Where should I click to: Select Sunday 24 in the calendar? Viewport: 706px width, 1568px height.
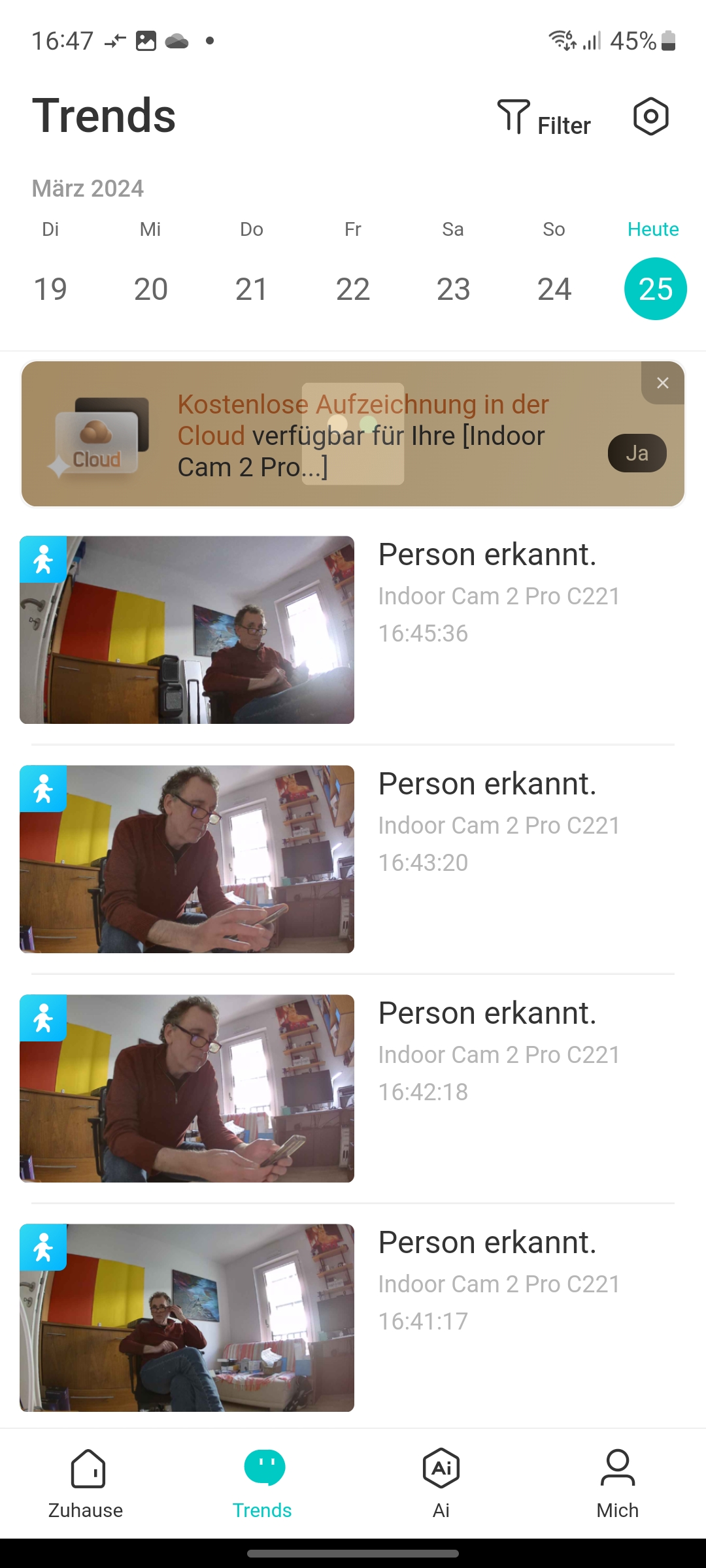(554, 289)
